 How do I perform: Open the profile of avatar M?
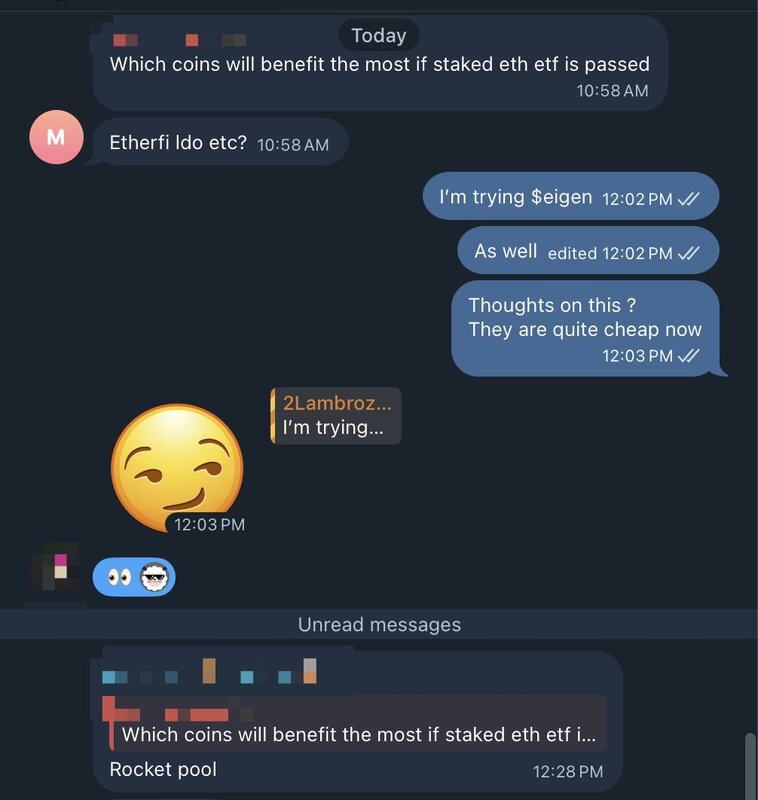56,138
